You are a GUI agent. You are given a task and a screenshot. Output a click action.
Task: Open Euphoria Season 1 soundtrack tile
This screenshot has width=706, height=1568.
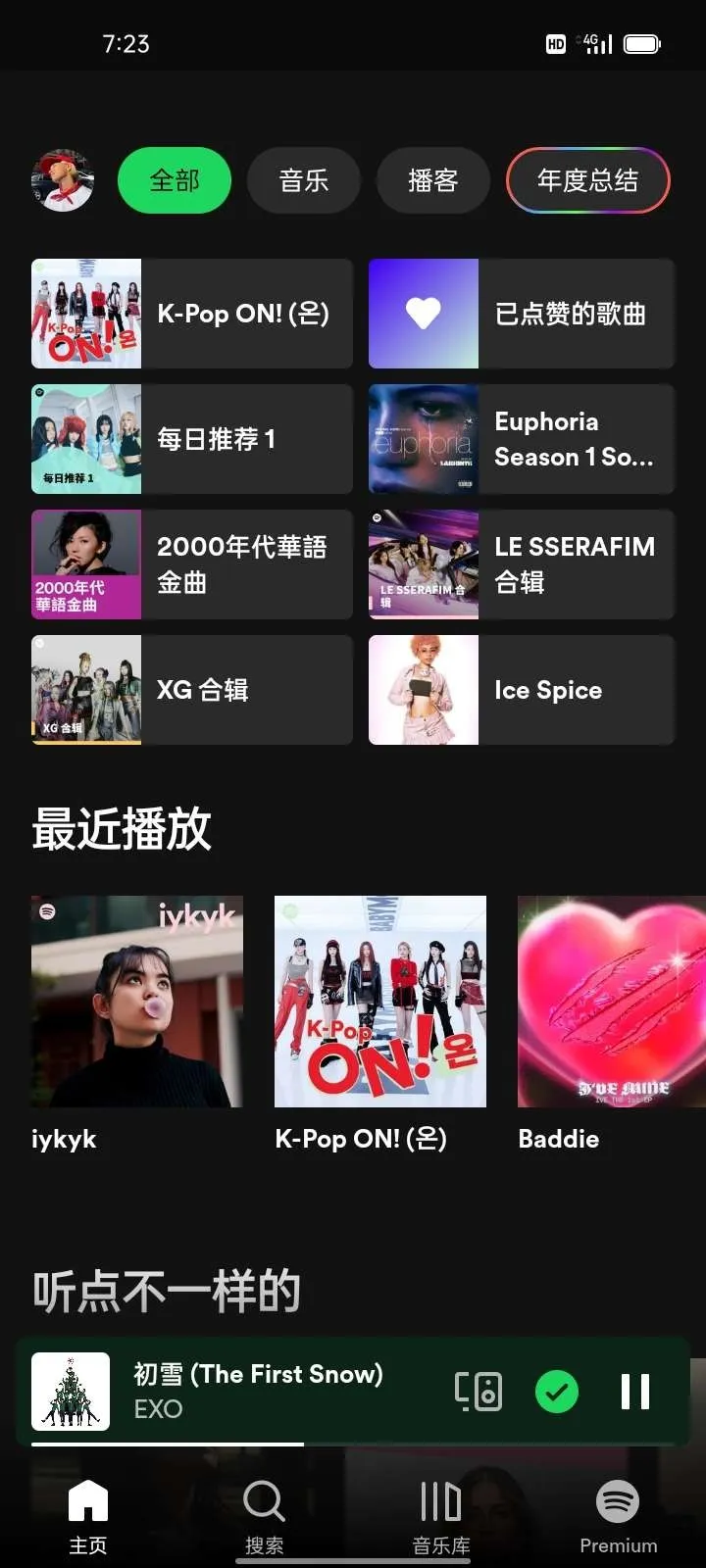point(522,439)
